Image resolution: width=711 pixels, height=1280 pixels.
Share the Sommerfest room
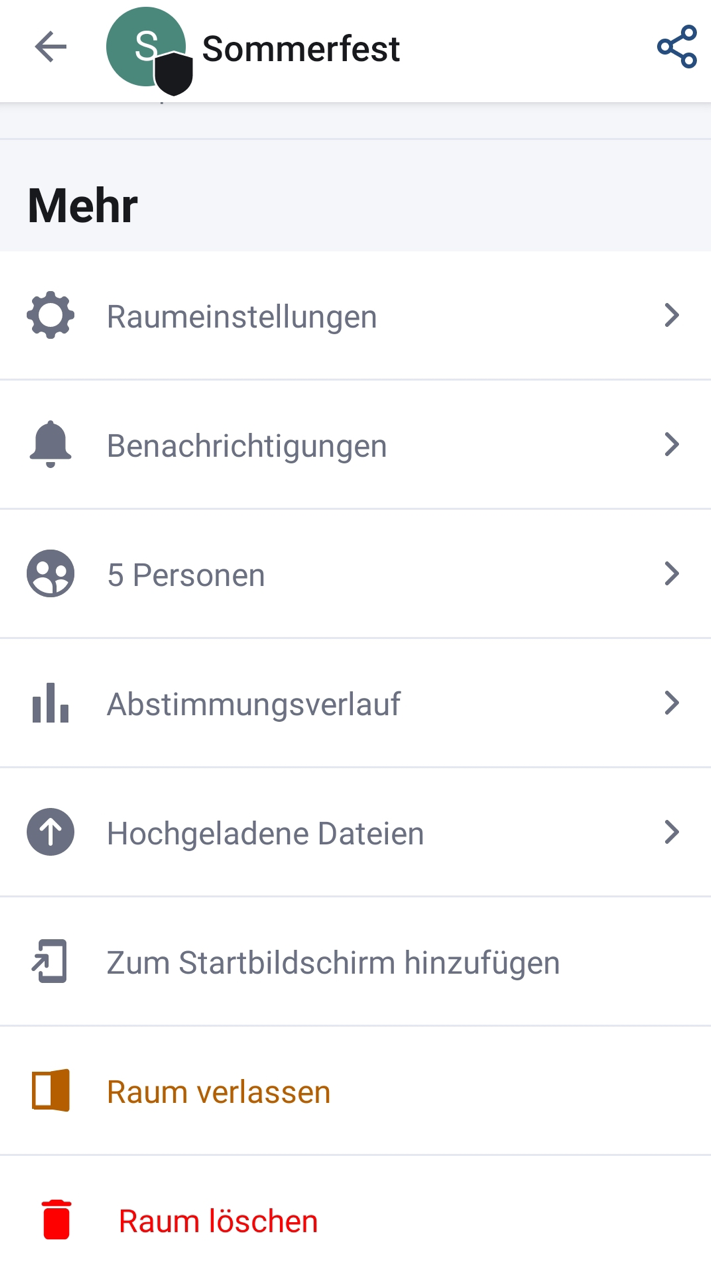pos(676,47)
